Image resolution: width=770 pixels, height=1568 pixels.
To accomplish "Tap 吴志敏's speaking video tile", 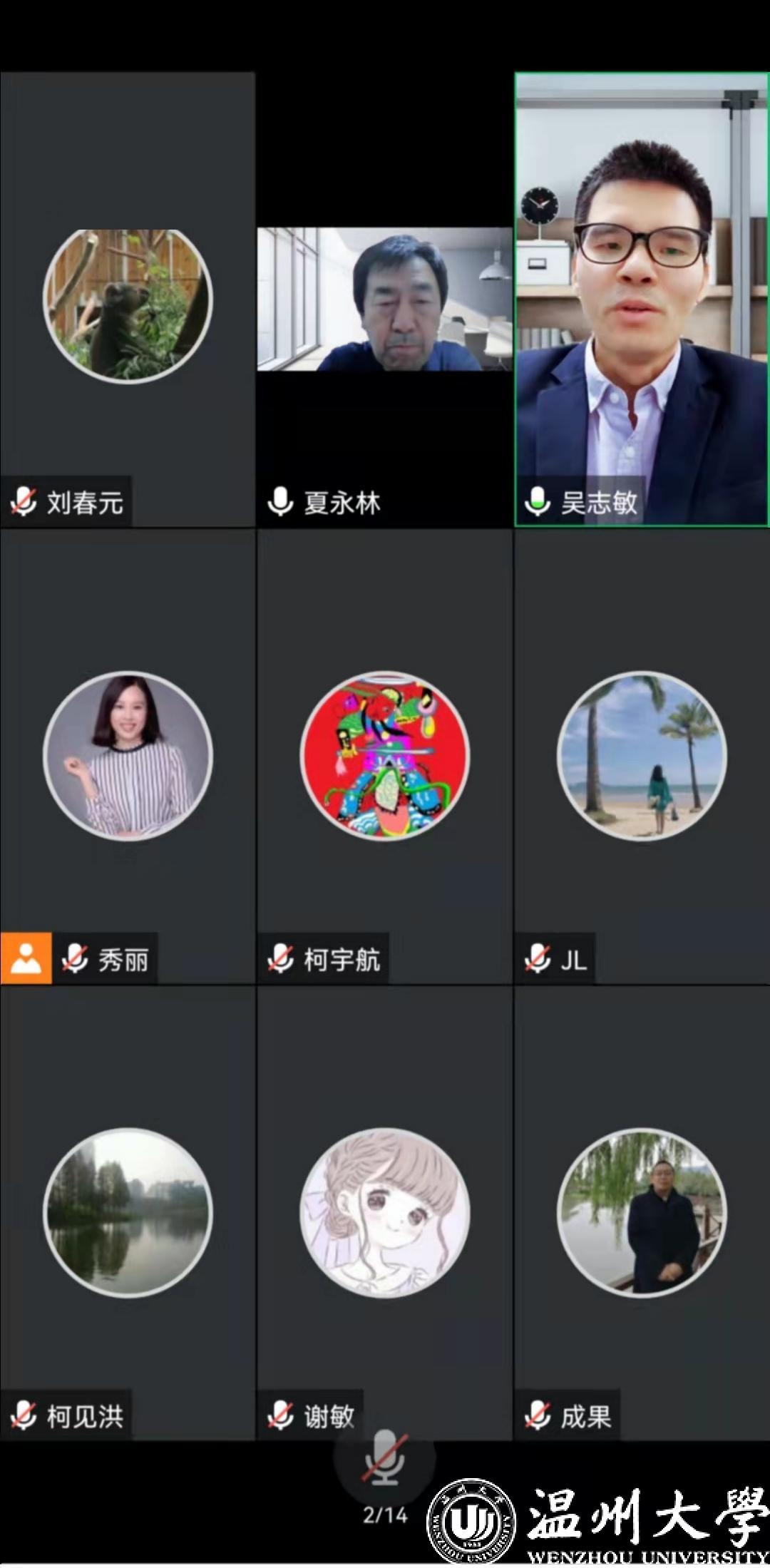I will [642, 299].
